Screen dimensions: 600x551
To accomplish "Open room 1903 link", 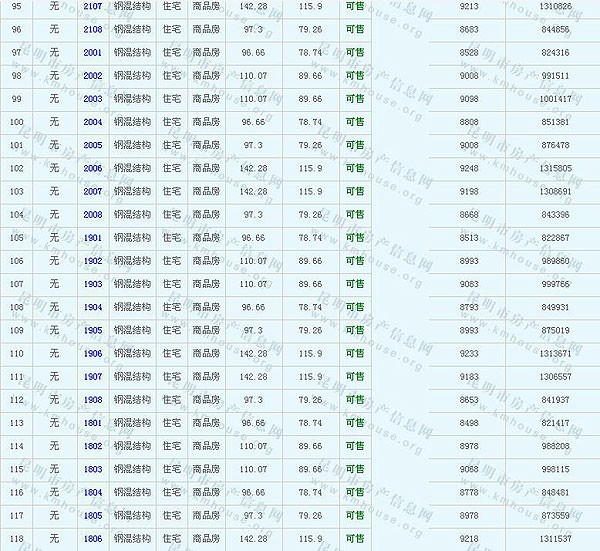I will [x=93, y=284].
